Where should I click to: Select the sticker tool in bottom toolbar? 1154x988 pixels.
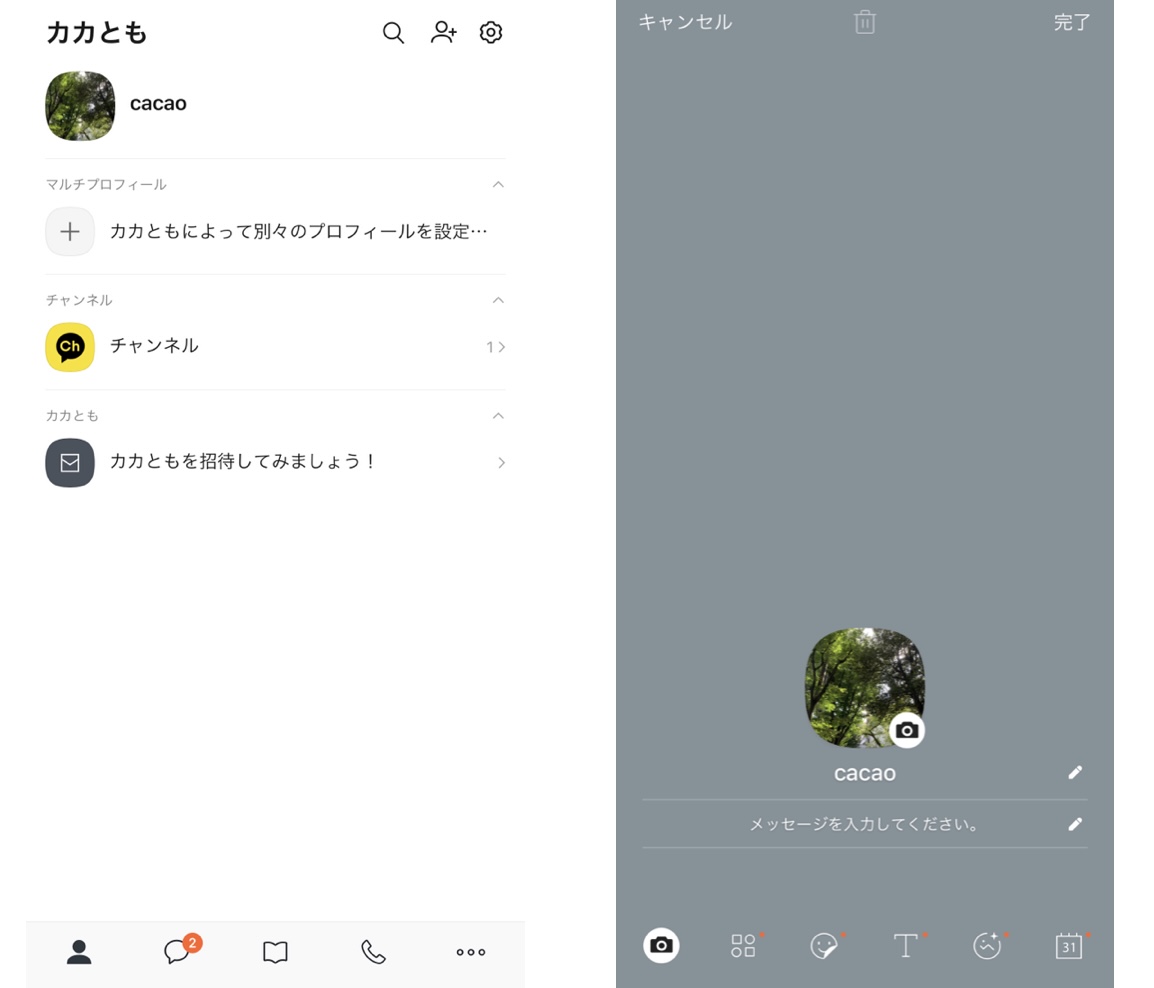(823, 945)
